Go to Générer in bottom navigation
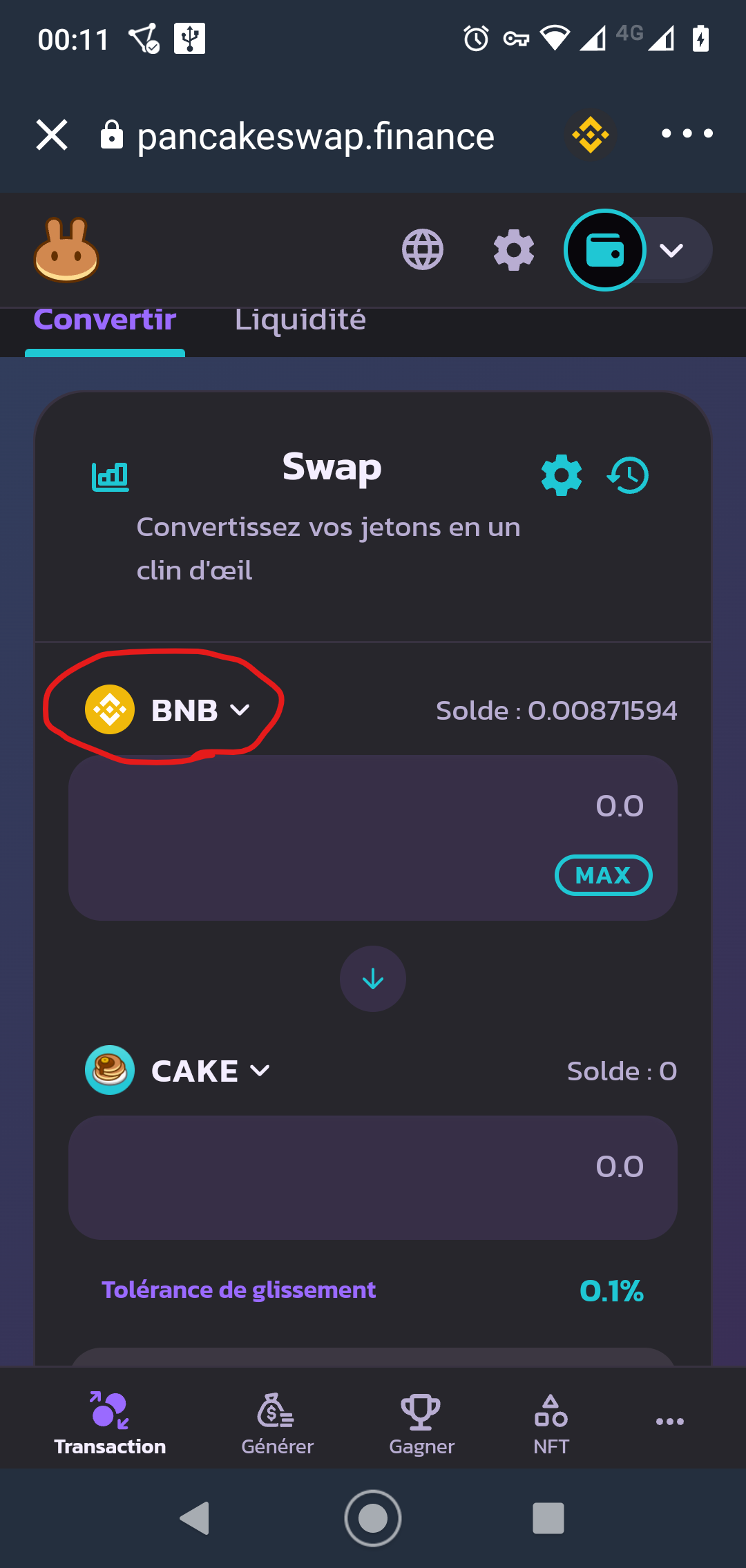This screenshot has height=1568, width=746. coord(277,1424)
